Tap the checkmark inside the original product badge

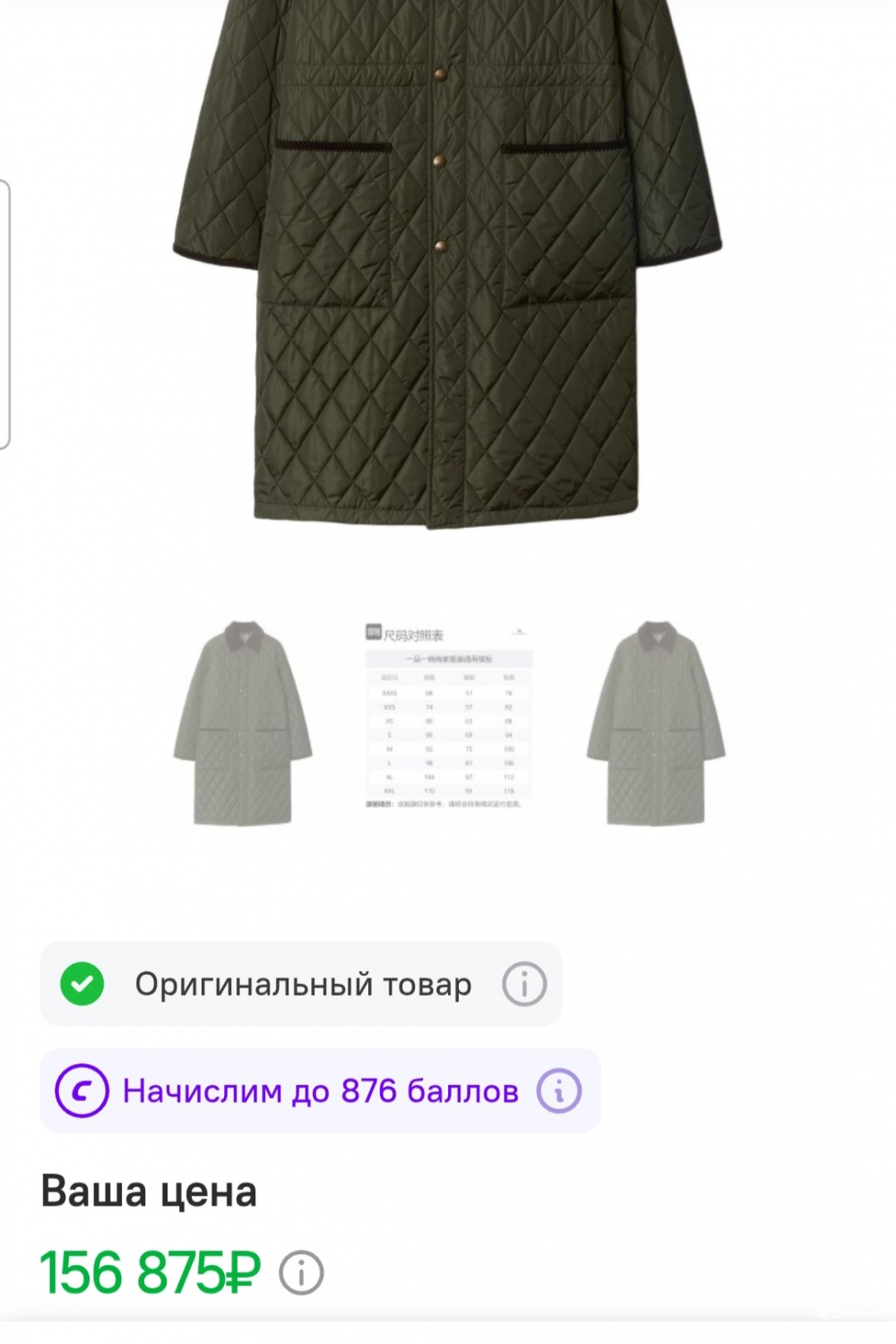[82, 983]
